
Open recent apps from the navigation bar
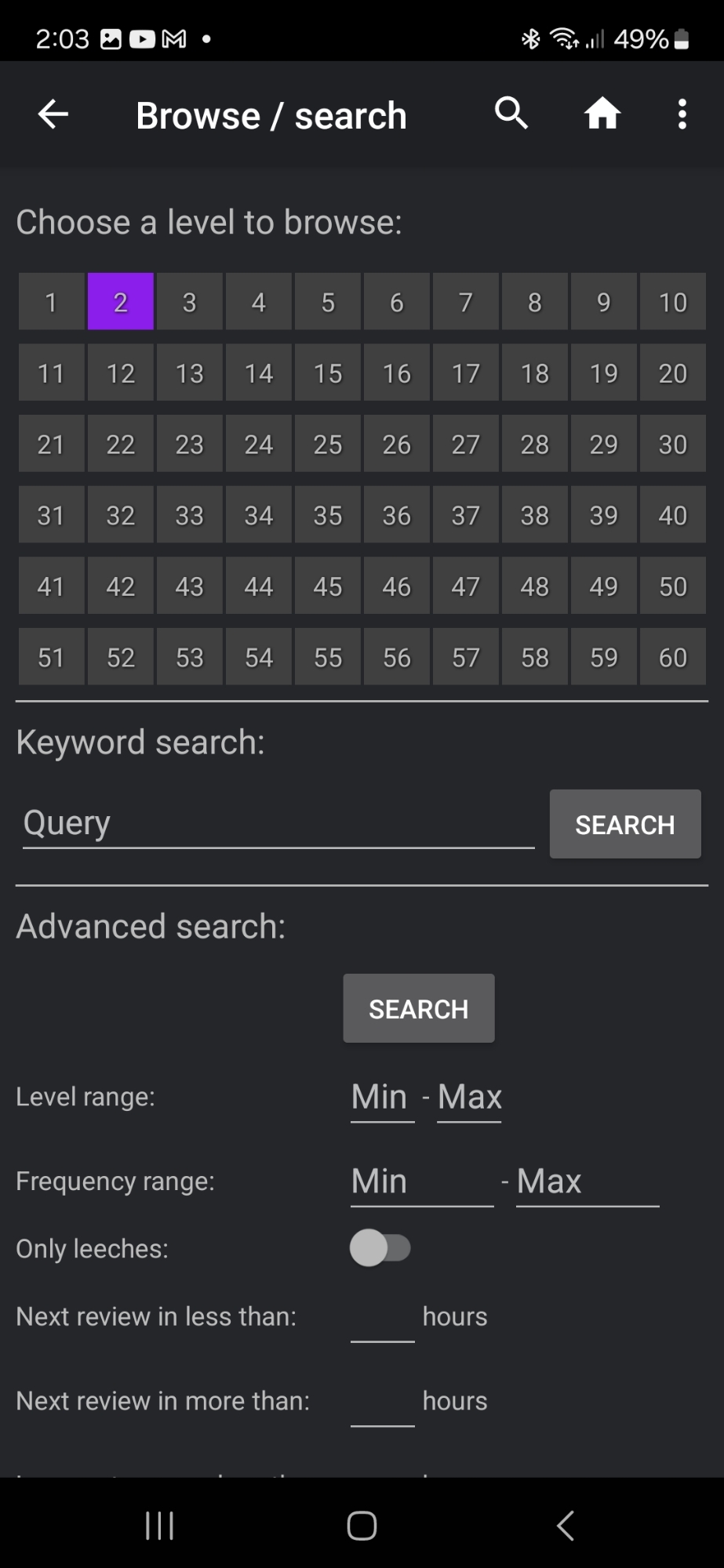point(159,1526)
